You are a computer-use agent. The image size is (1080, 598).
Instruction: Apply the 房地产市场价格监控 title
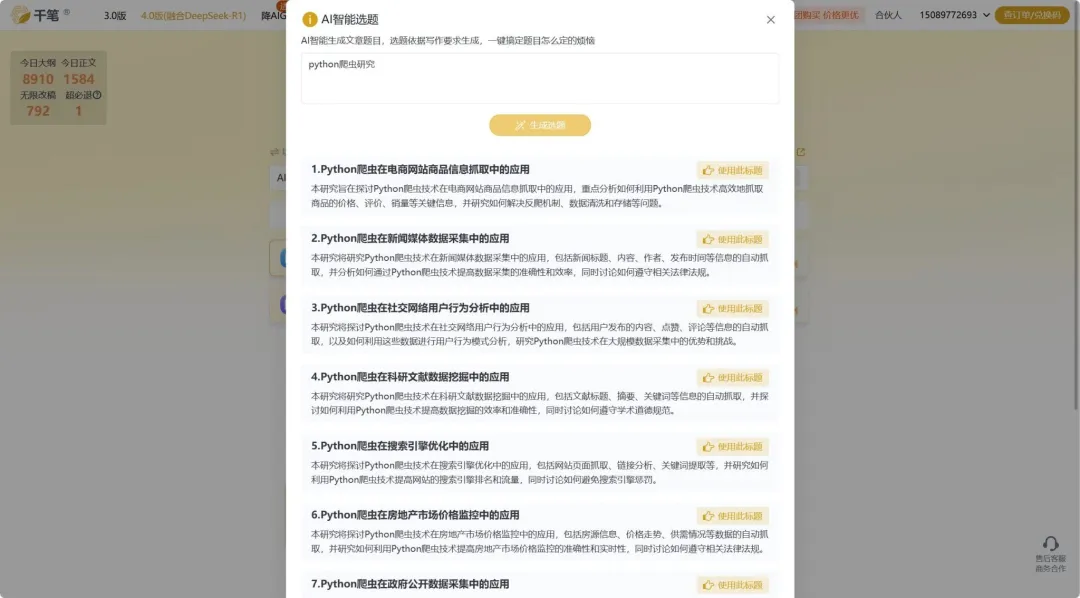click(x=732, y=515)
